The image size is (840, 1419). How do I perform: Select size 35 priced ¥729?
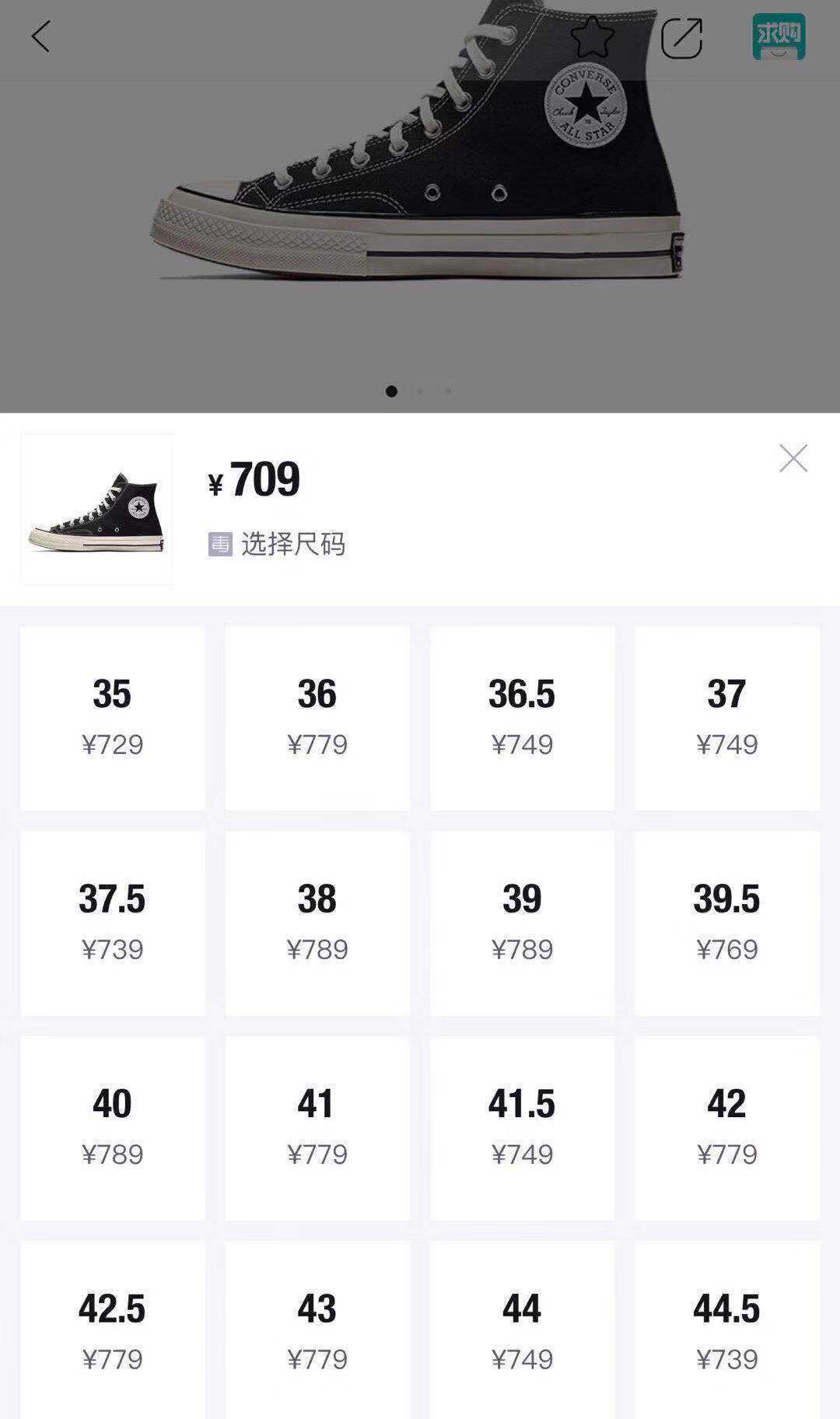coord(114,720)
